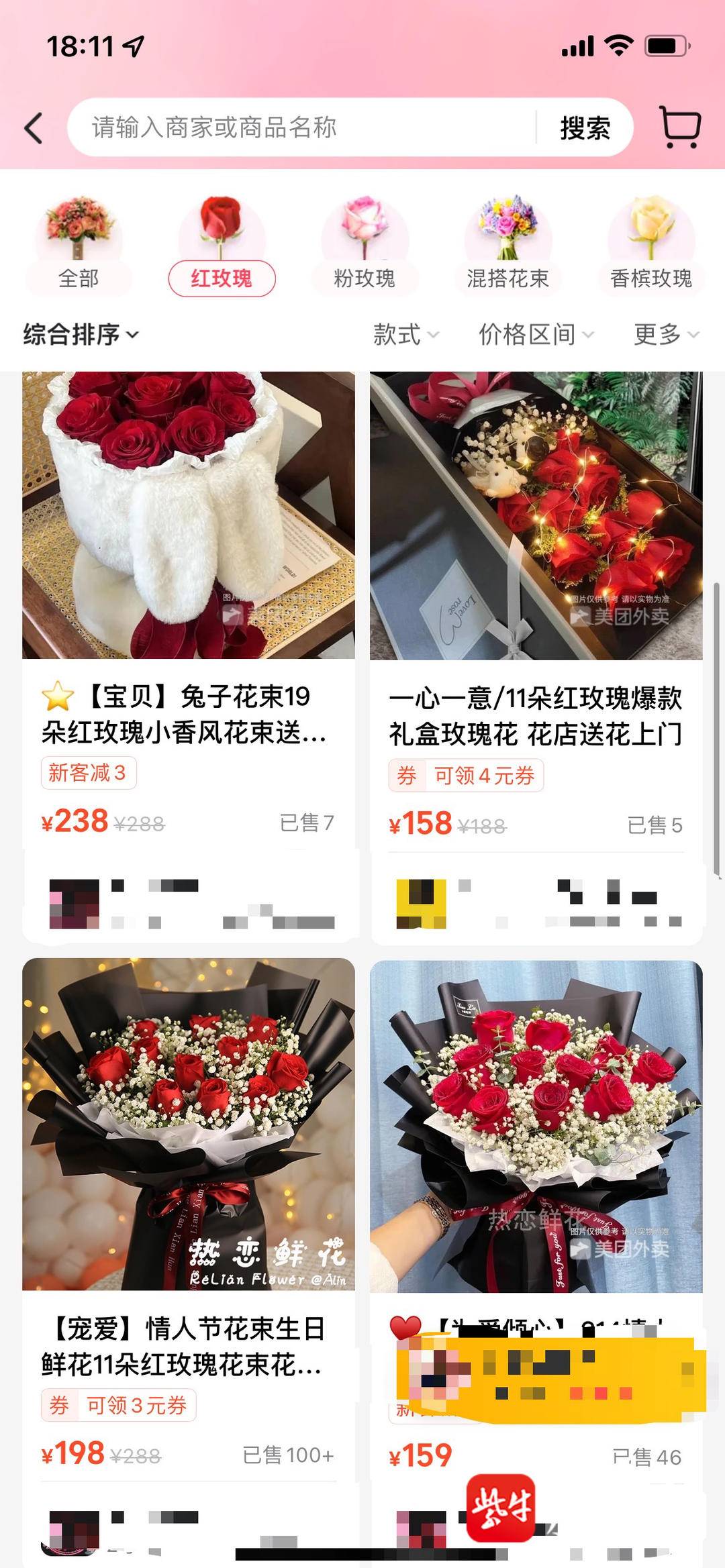
Task: Expand the 综合排序 sorting dropdown
Action: pyautogui.click(x=81, y=334)
